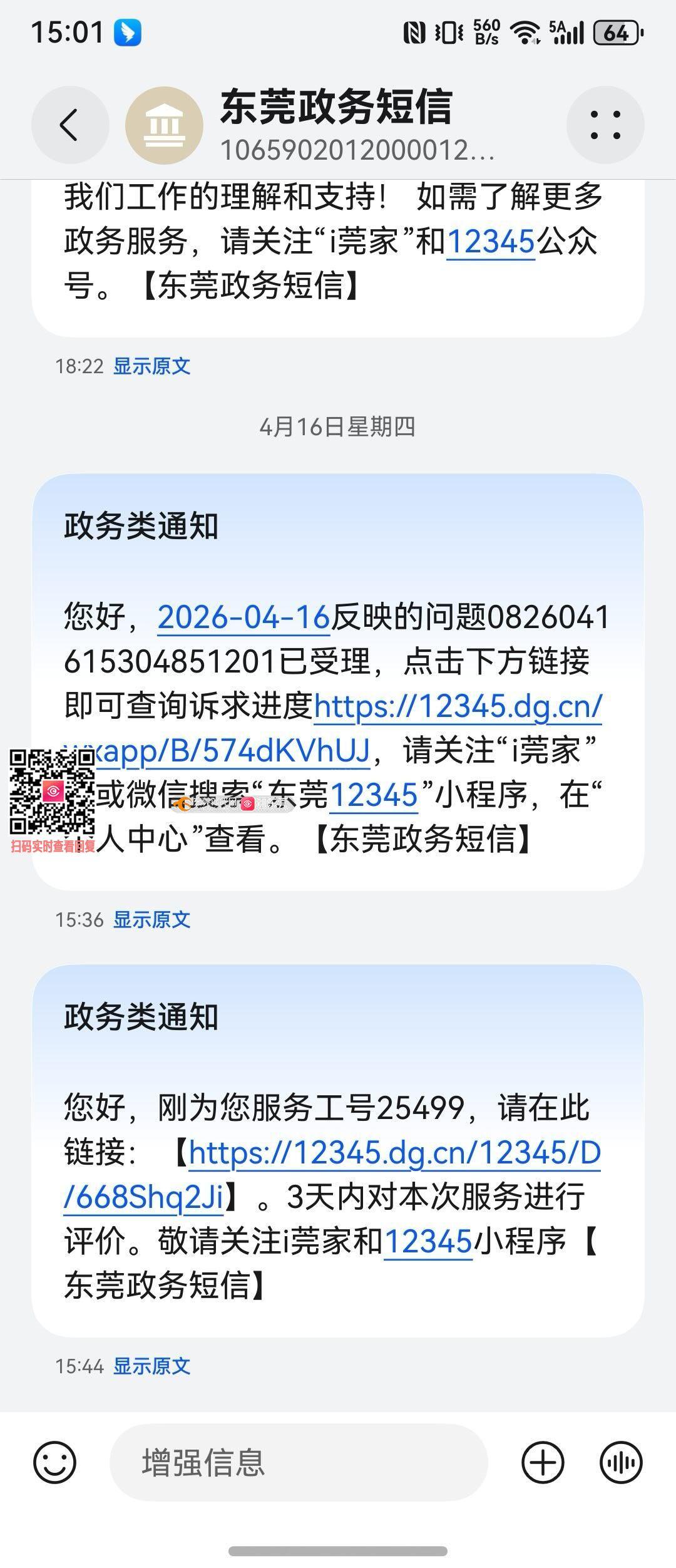Open the four-dot more options menu
Viewport: 676px width, 1568px height.
pyautogui.click(x=605, y=125)
